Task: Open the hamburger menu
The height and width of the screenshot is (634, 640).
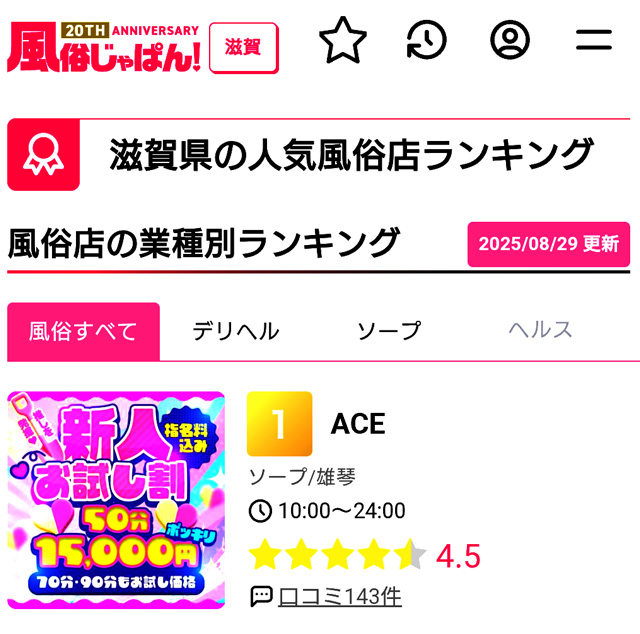Action: (x=594, y=41)
